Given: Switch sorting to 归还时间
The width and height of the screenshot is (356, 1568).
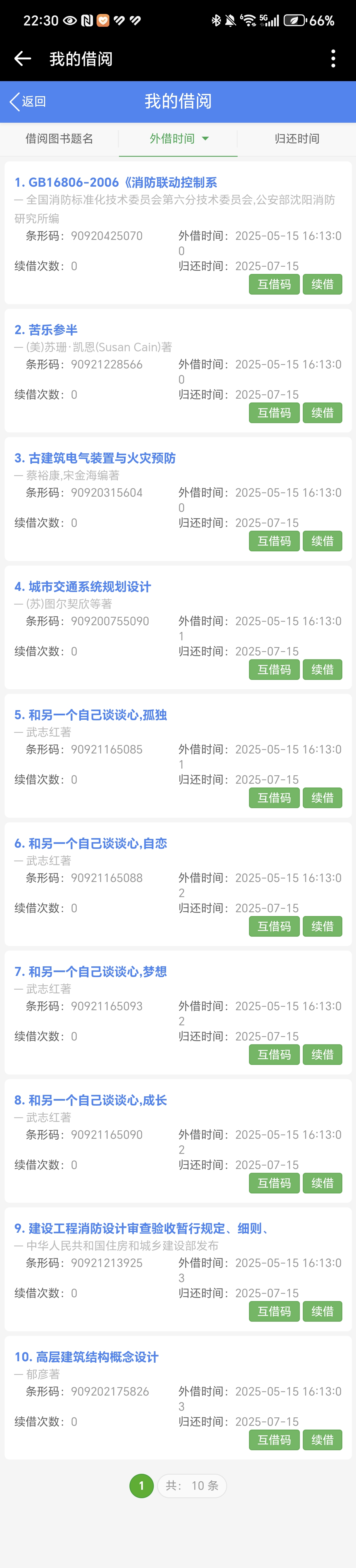Looking at the screenshot, I should (x=296, y=139).
